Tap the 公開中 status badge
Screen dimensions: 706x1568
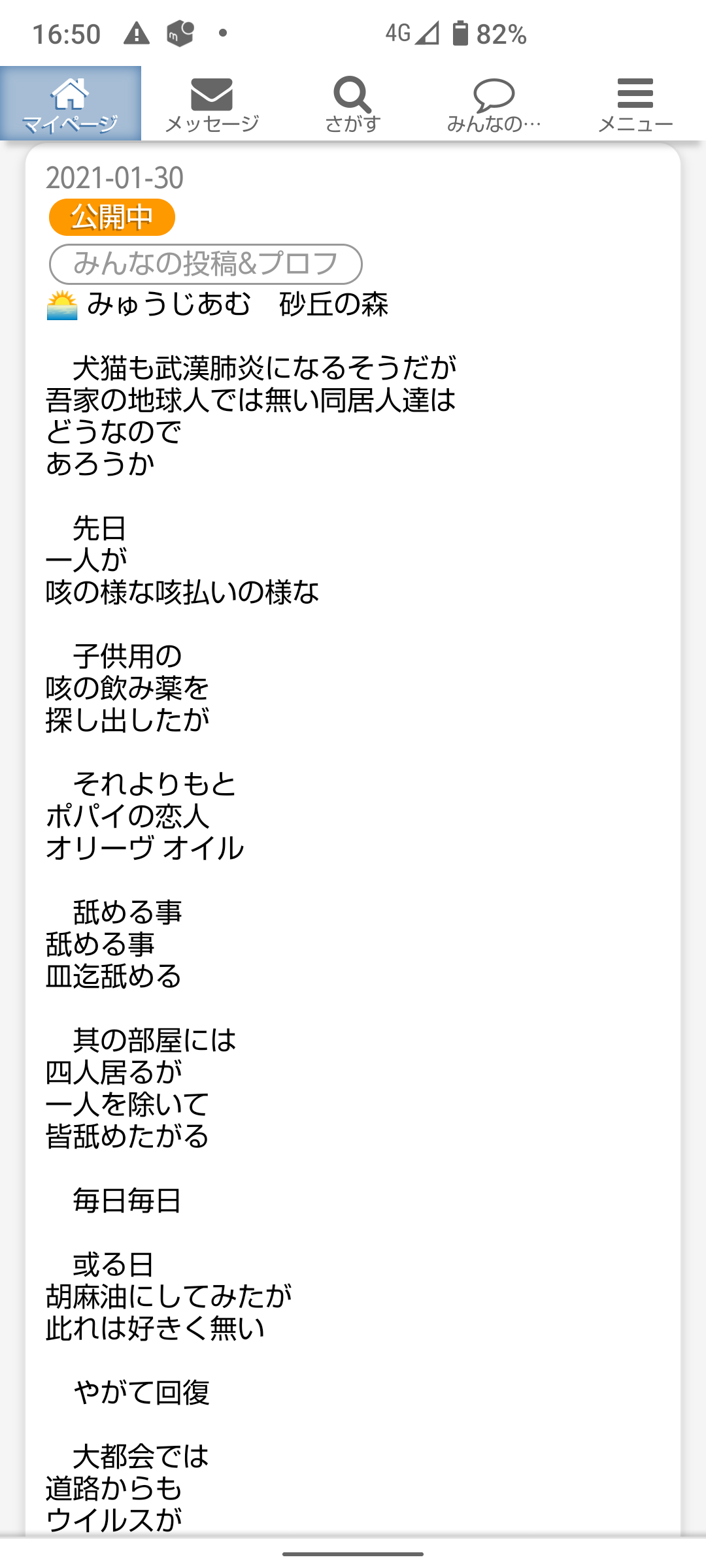point(112,217)
